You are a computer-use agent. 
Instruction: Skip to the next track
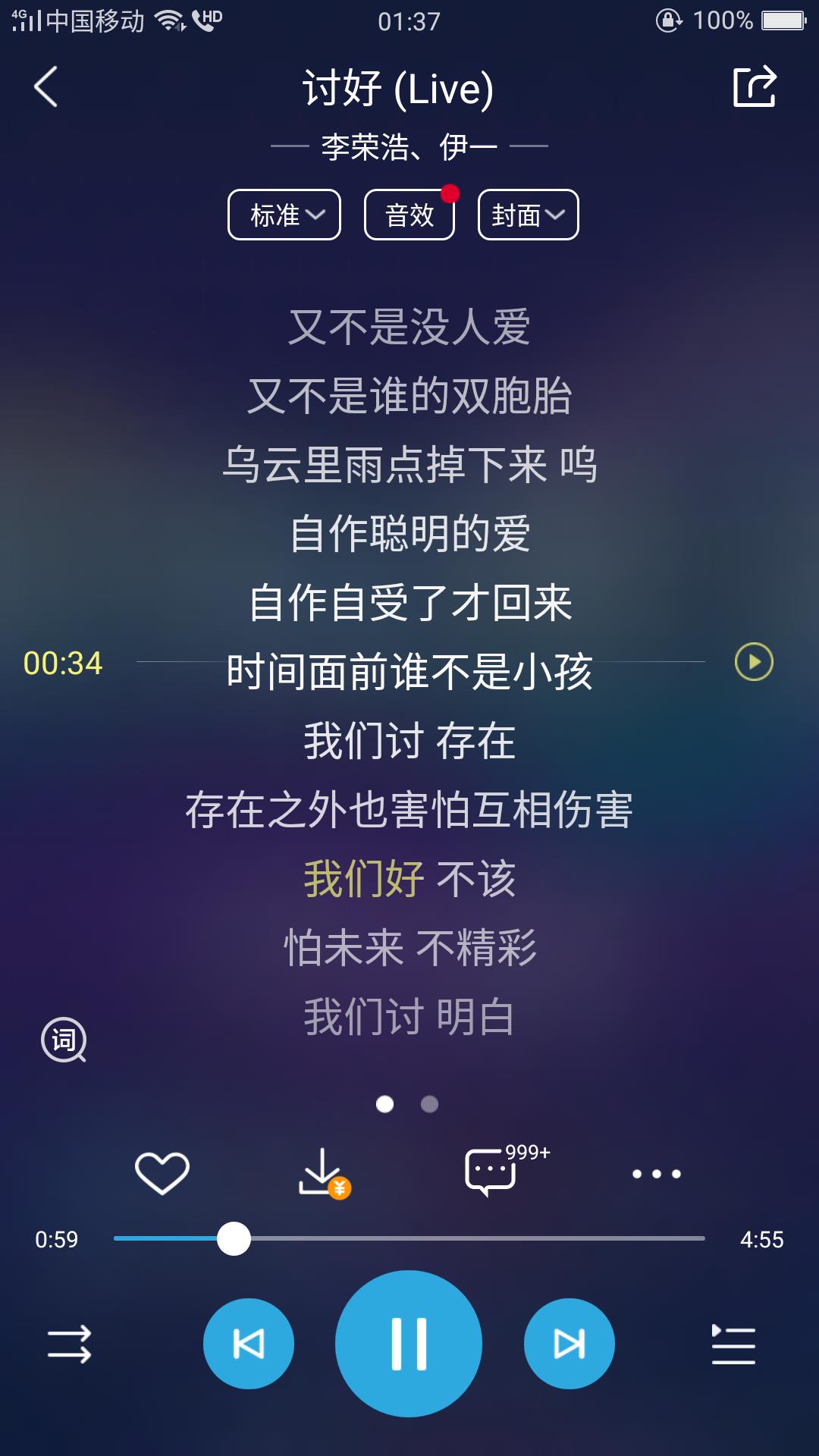[x=569, y=1344]
